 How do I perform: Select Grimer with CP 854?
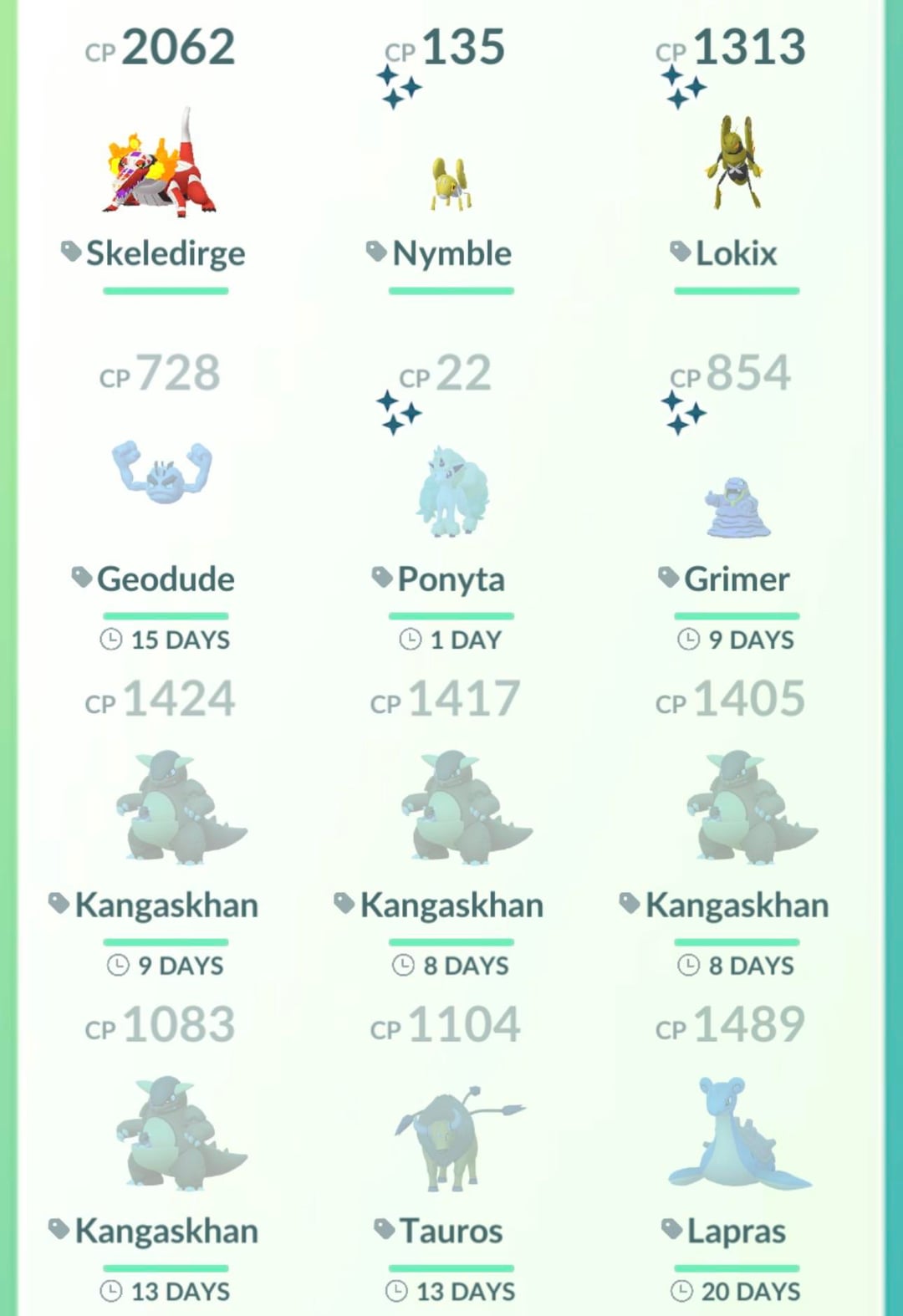tap(736, 506)
